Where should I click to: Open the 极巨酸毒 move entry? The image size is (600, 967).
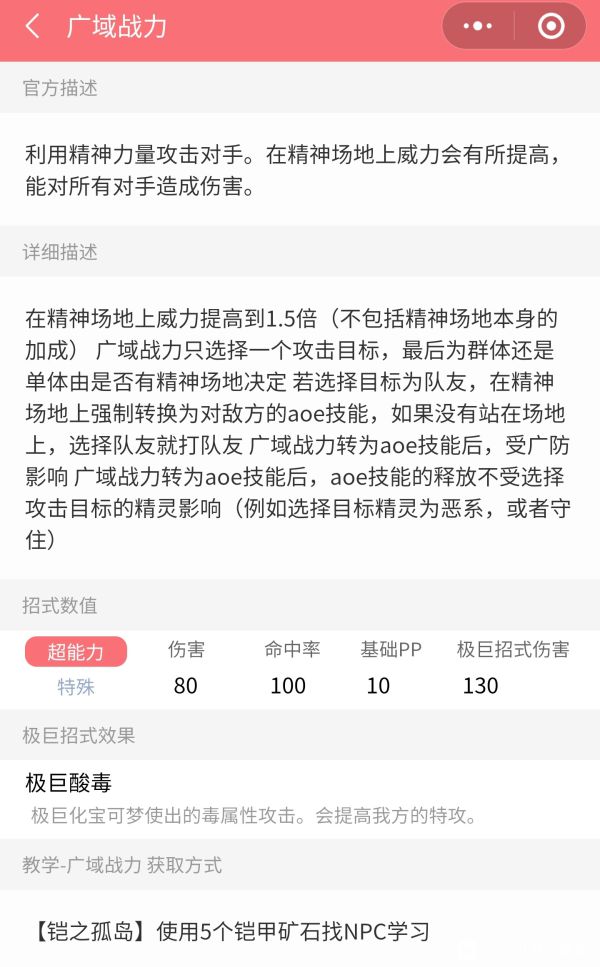pos(68,782)
